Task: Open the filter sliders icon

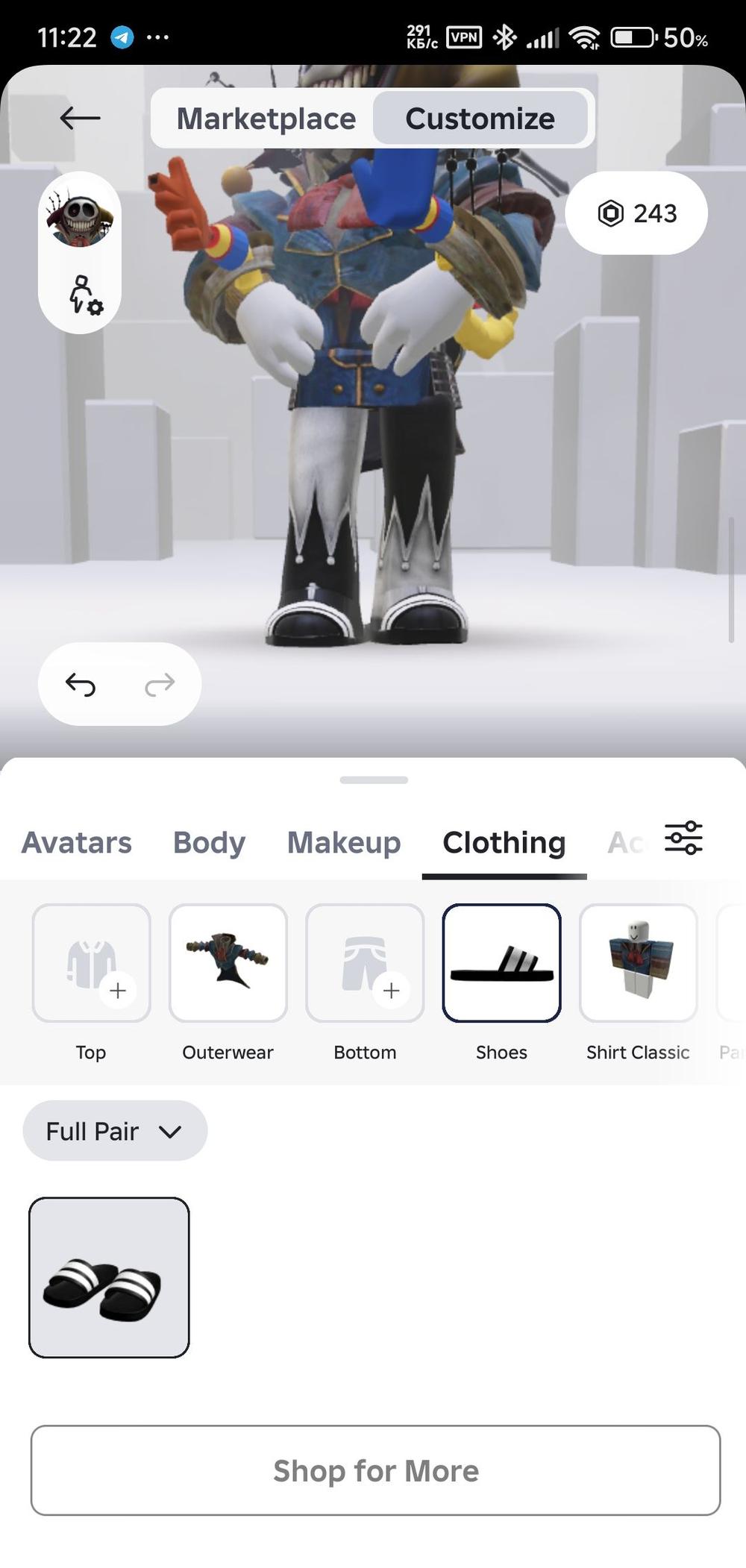Action: pyautogui.click(x=683, y=838)
